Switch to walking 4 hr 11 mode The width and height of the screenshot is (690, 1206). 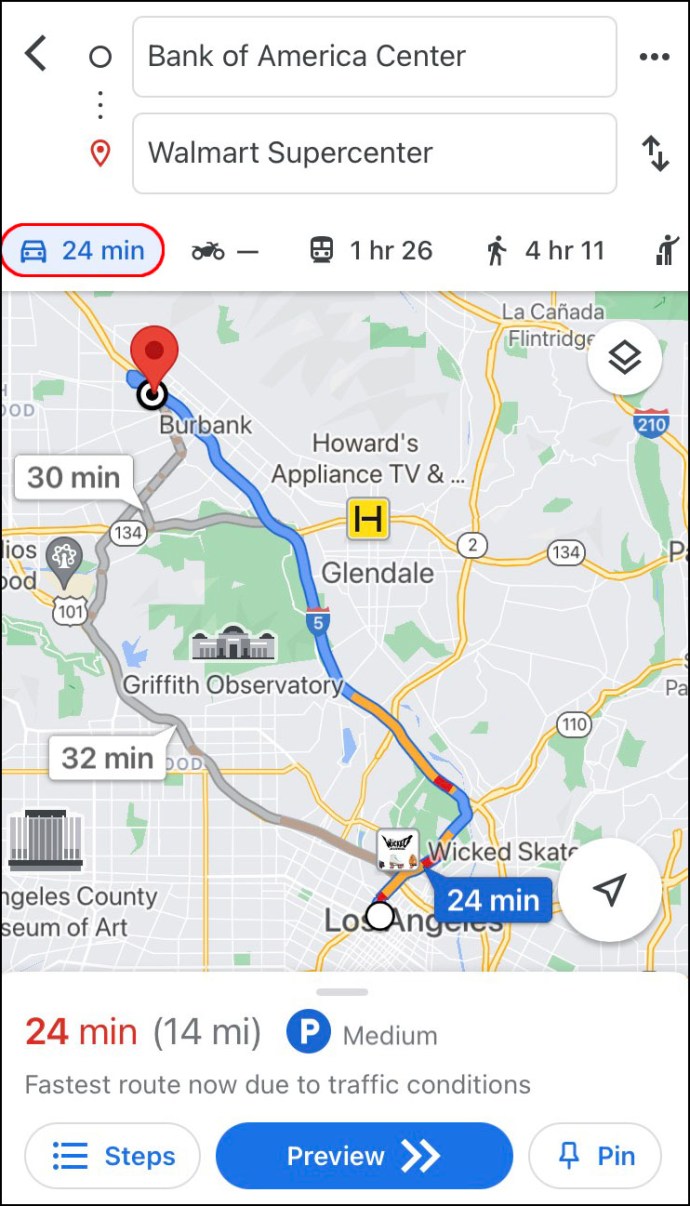[545, 250]
